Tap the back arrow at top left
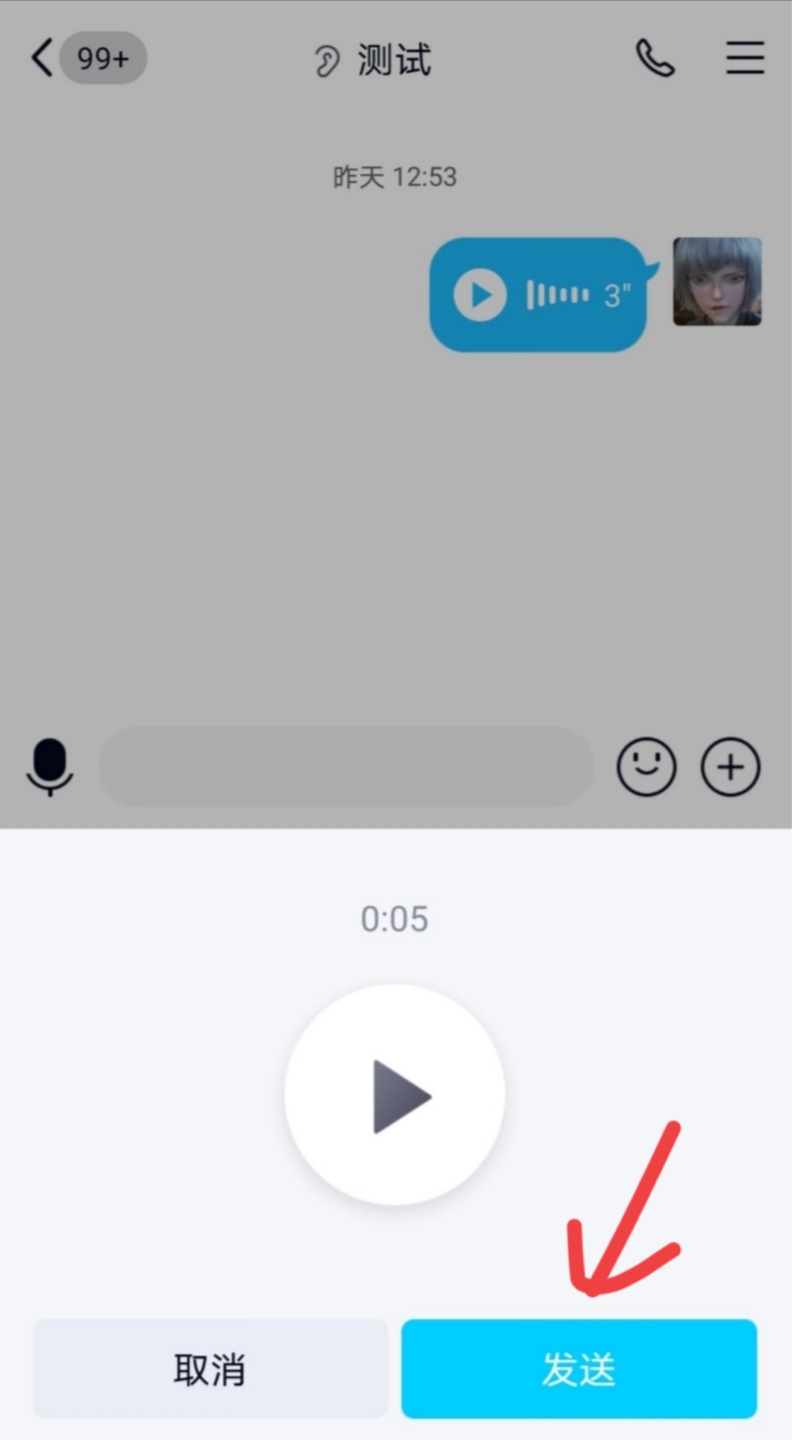 41,57
